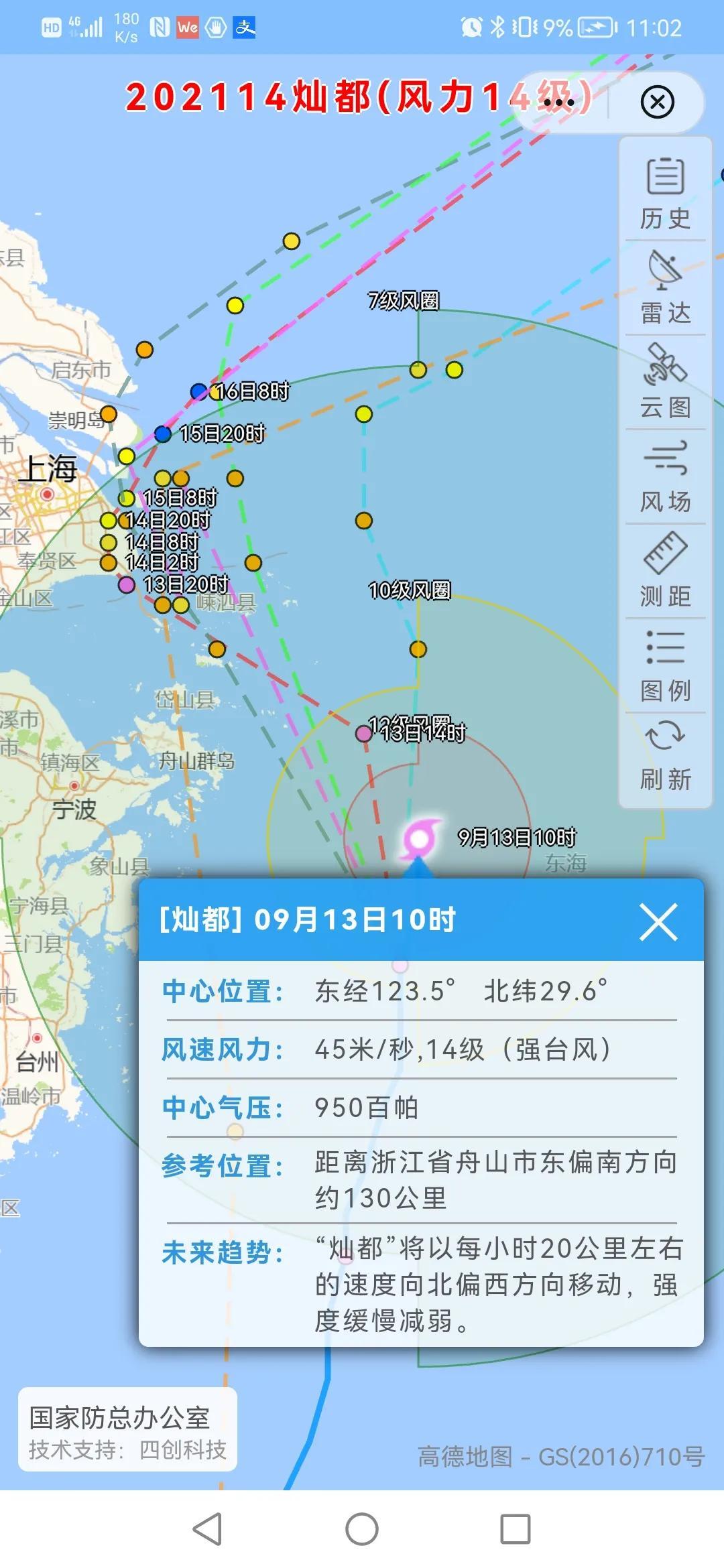Image resolution: width=724 pixels, height=1568 pixels.
Task: Select the 15日20时 forecast point
Action: tap(163, 434)
